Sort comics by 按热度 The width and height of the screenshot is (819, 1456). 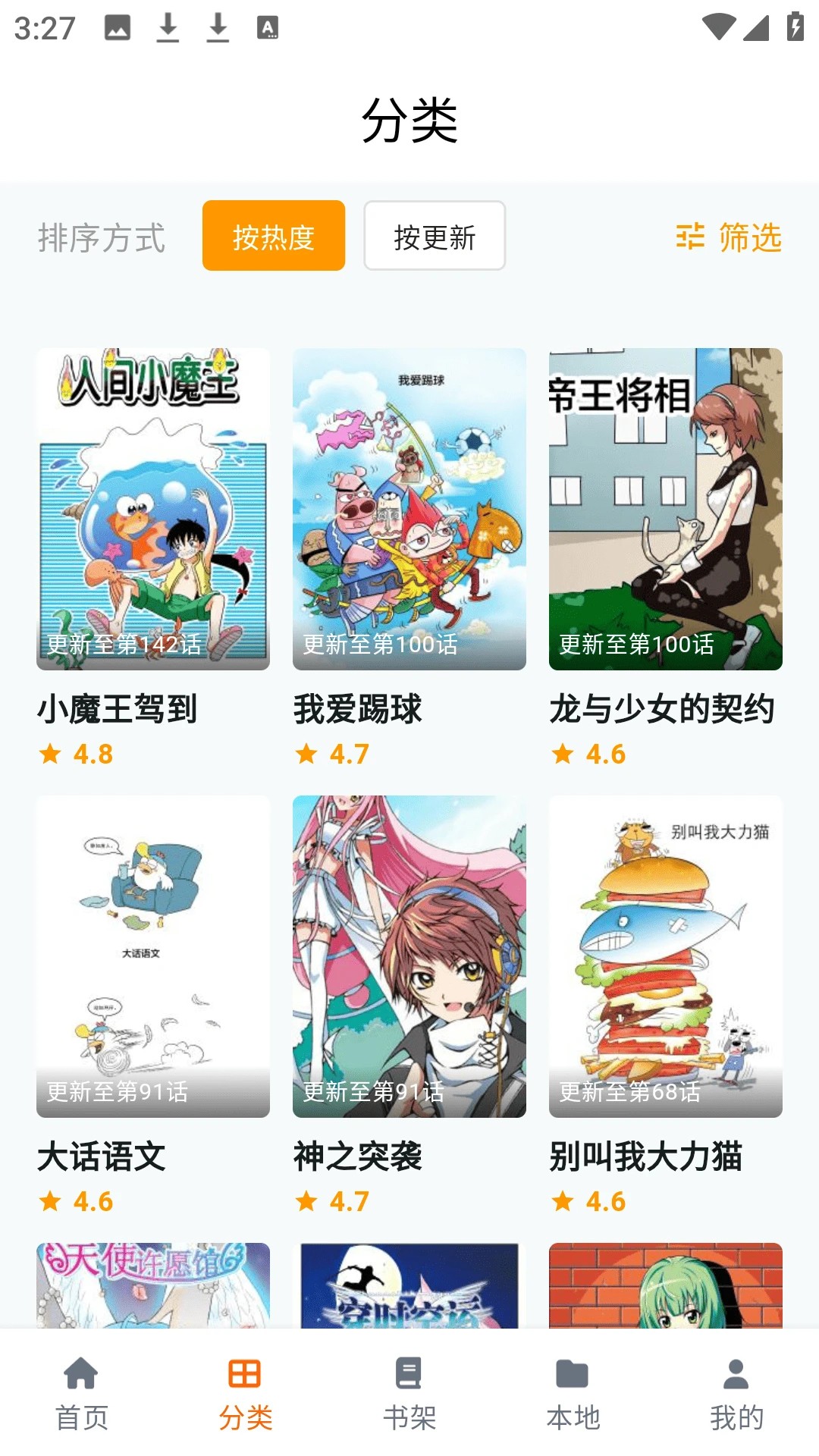point(273,236)
